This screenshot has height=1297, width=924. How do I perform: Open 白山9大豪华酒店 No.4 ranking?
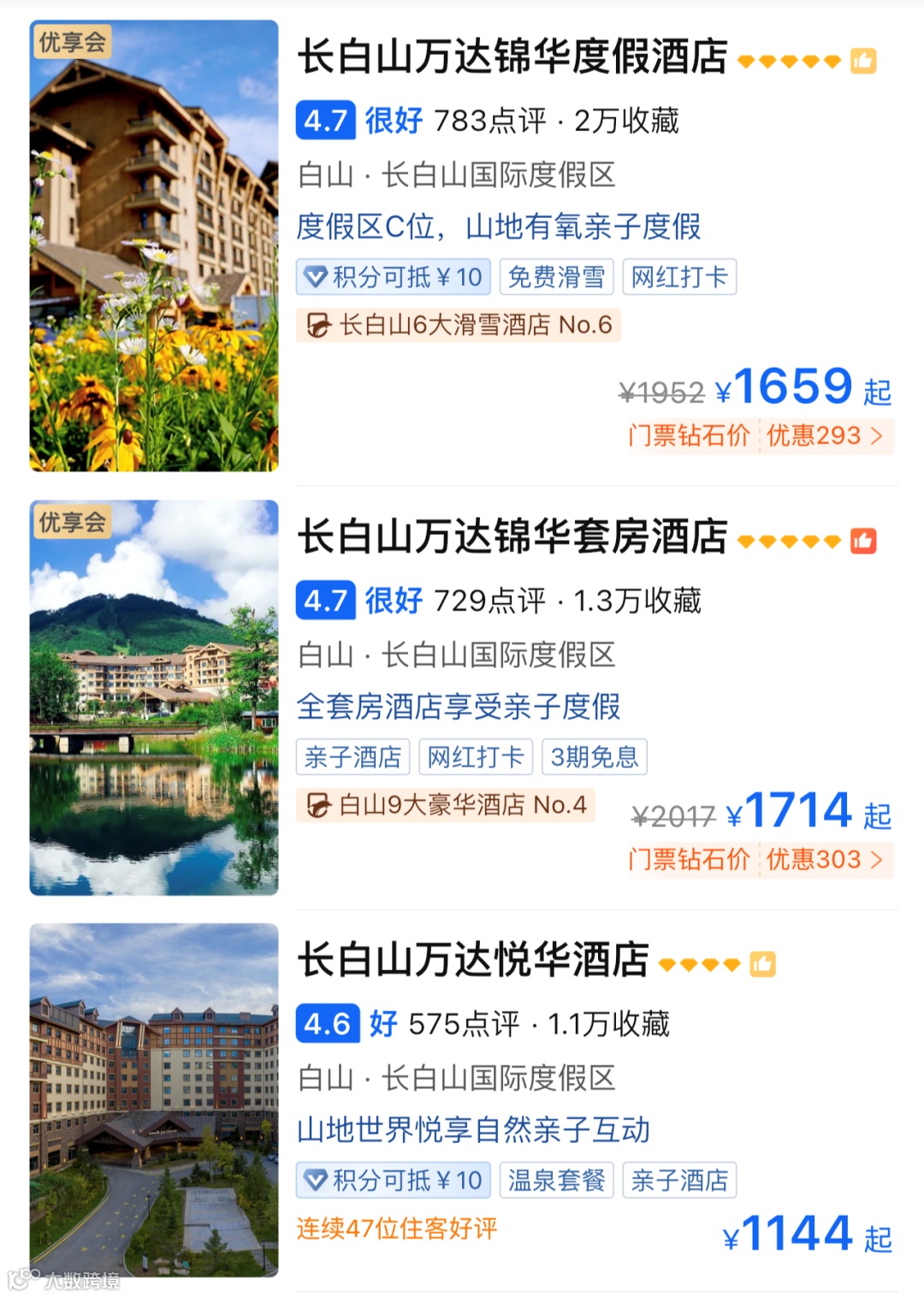coord(447,806)
